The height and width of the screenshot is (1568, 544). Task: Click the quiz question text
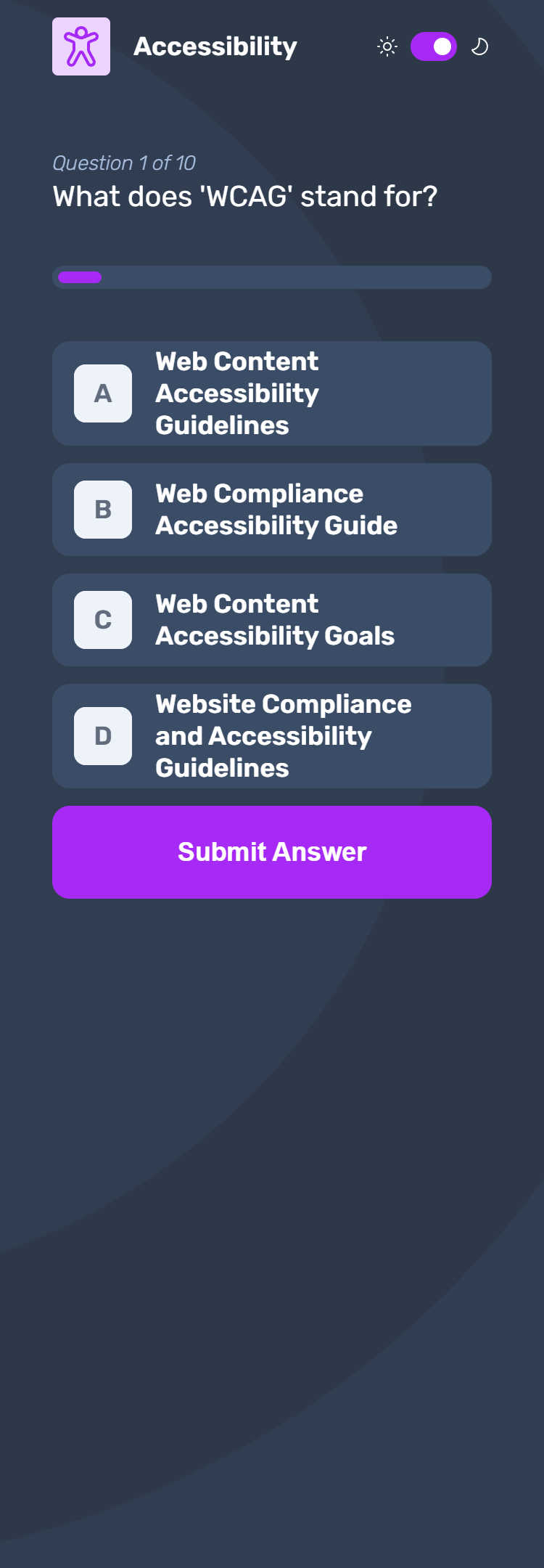click(x=246, y=196)
